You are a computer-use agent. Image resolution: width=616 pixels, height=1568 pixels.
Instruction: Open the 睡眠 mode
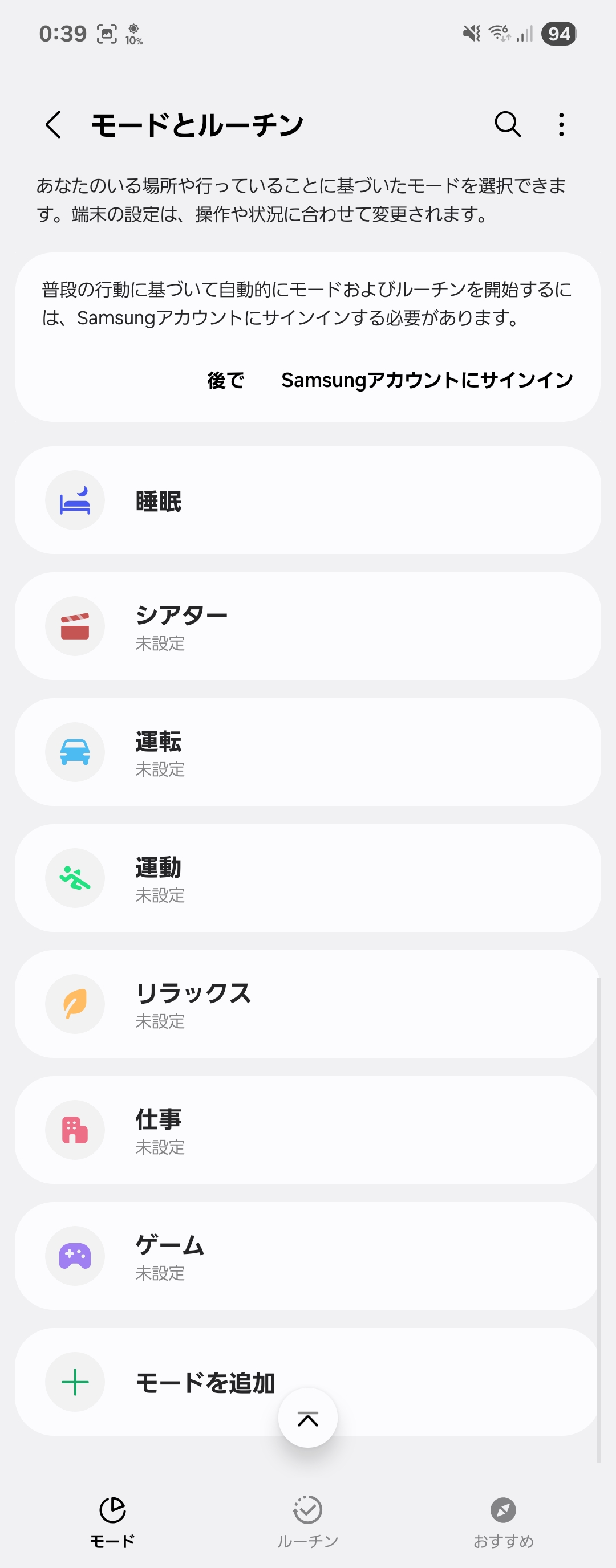pos(307,500)
